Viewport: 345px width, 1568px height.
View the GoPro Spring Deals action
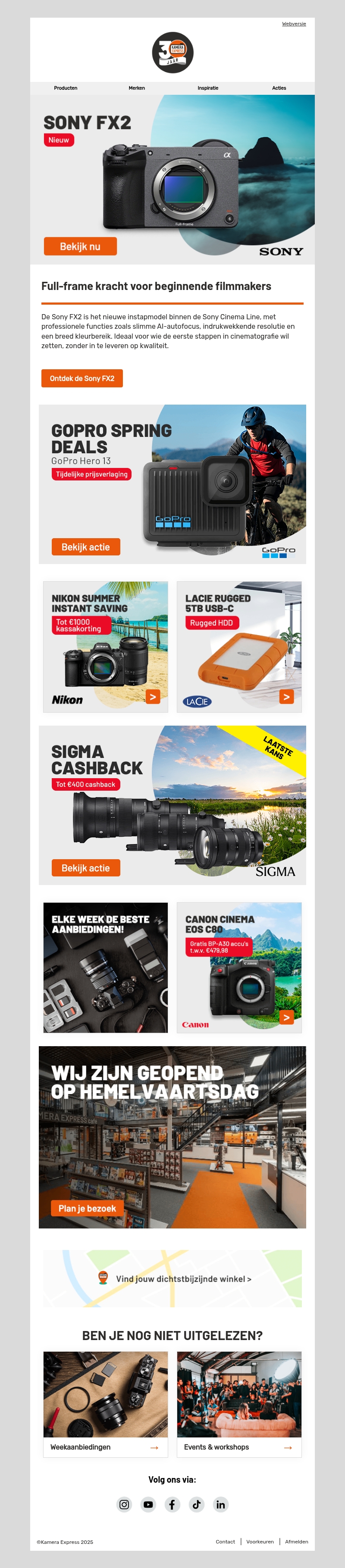85,547
